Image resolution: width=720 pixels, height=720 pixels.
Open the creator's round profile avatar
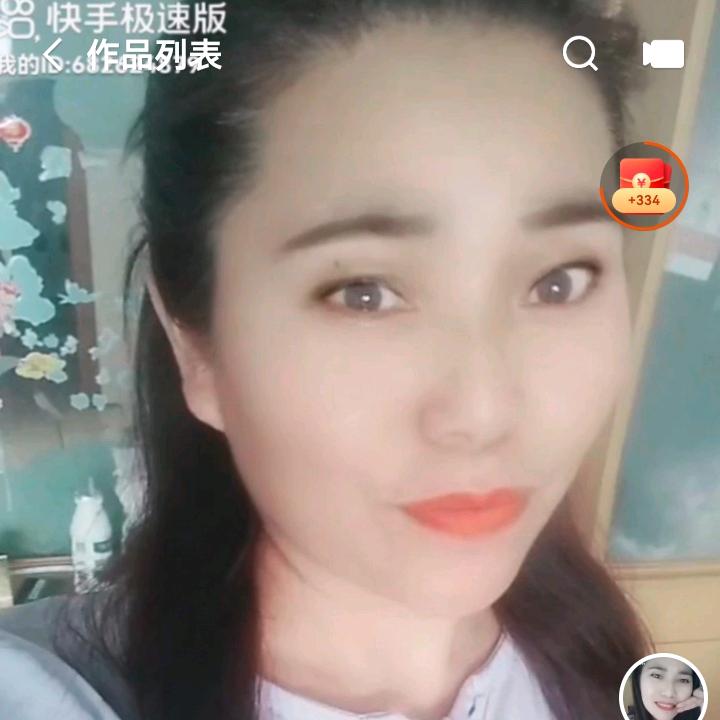[x=664, y=692]
